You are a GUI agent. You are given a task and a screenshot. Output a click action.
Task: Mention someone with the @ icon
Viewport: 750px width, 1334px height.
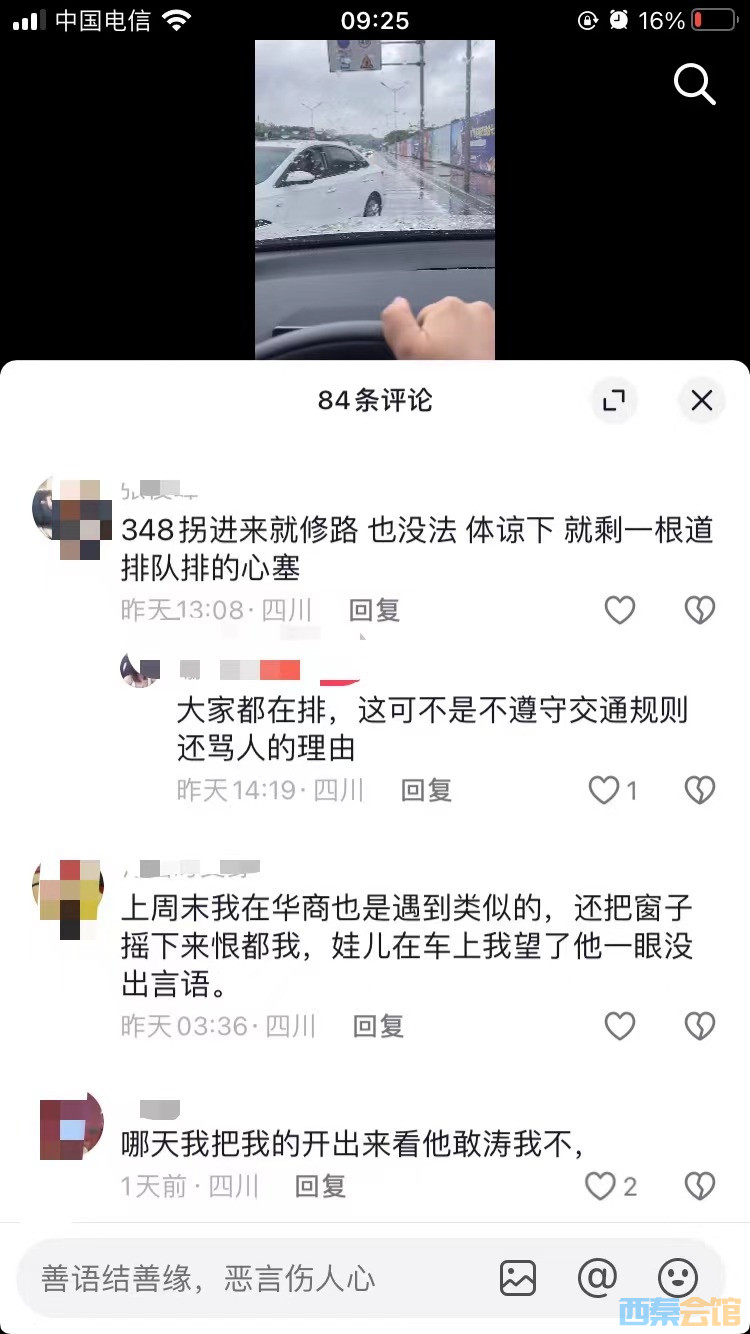pyautogui.click(x=597, y=1278)
